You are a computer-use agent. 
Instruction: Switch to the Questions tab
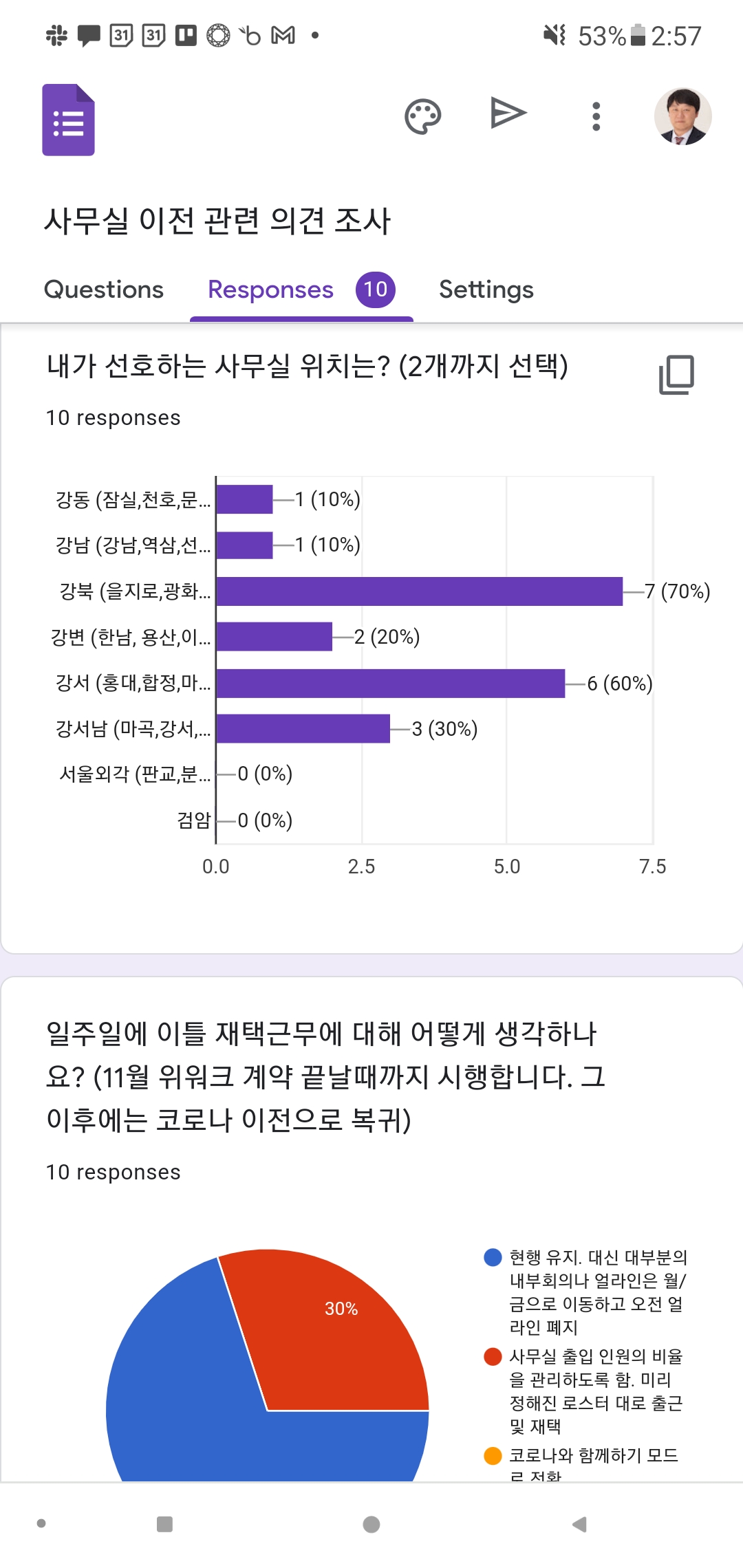(104, 290)
